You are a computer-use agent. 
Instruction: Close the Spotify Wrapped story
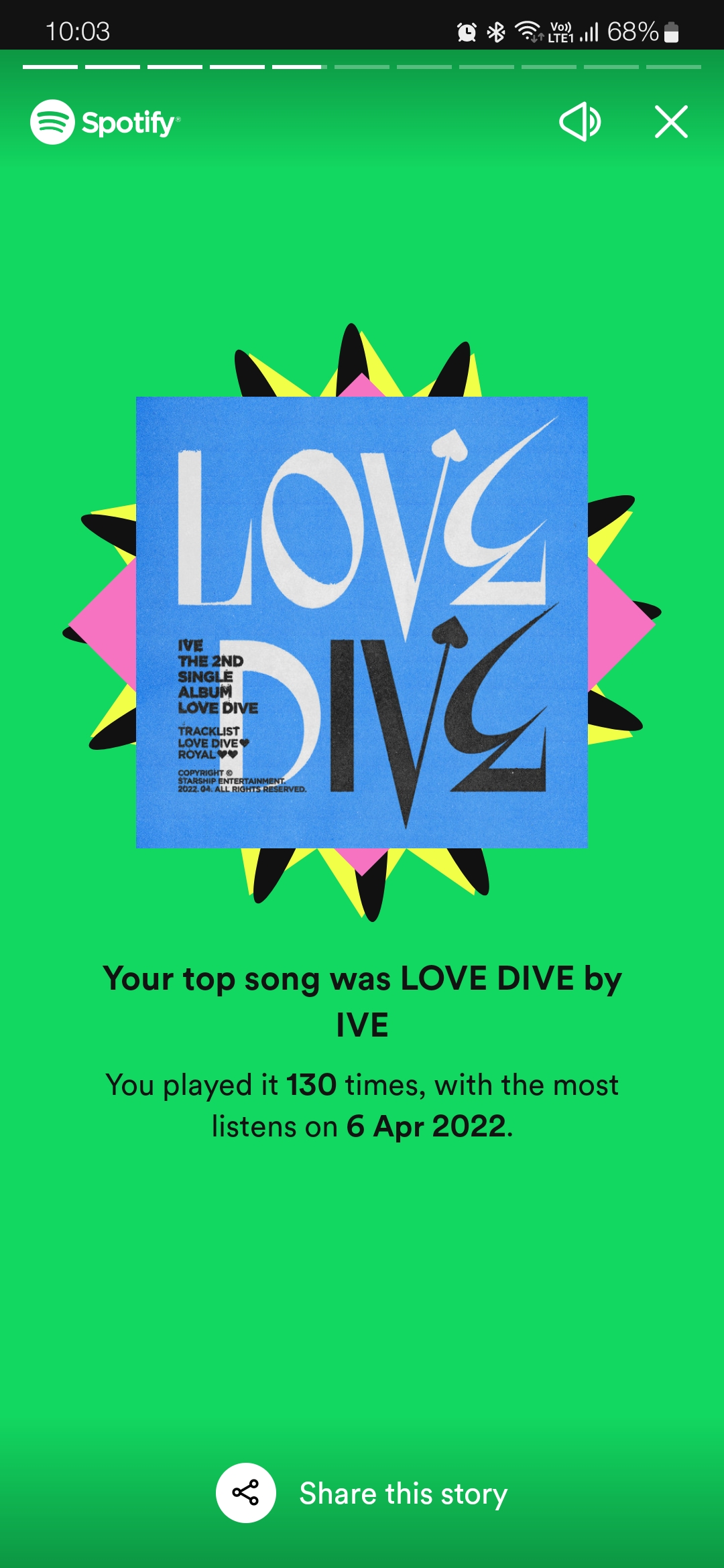[x=671, y=122]
